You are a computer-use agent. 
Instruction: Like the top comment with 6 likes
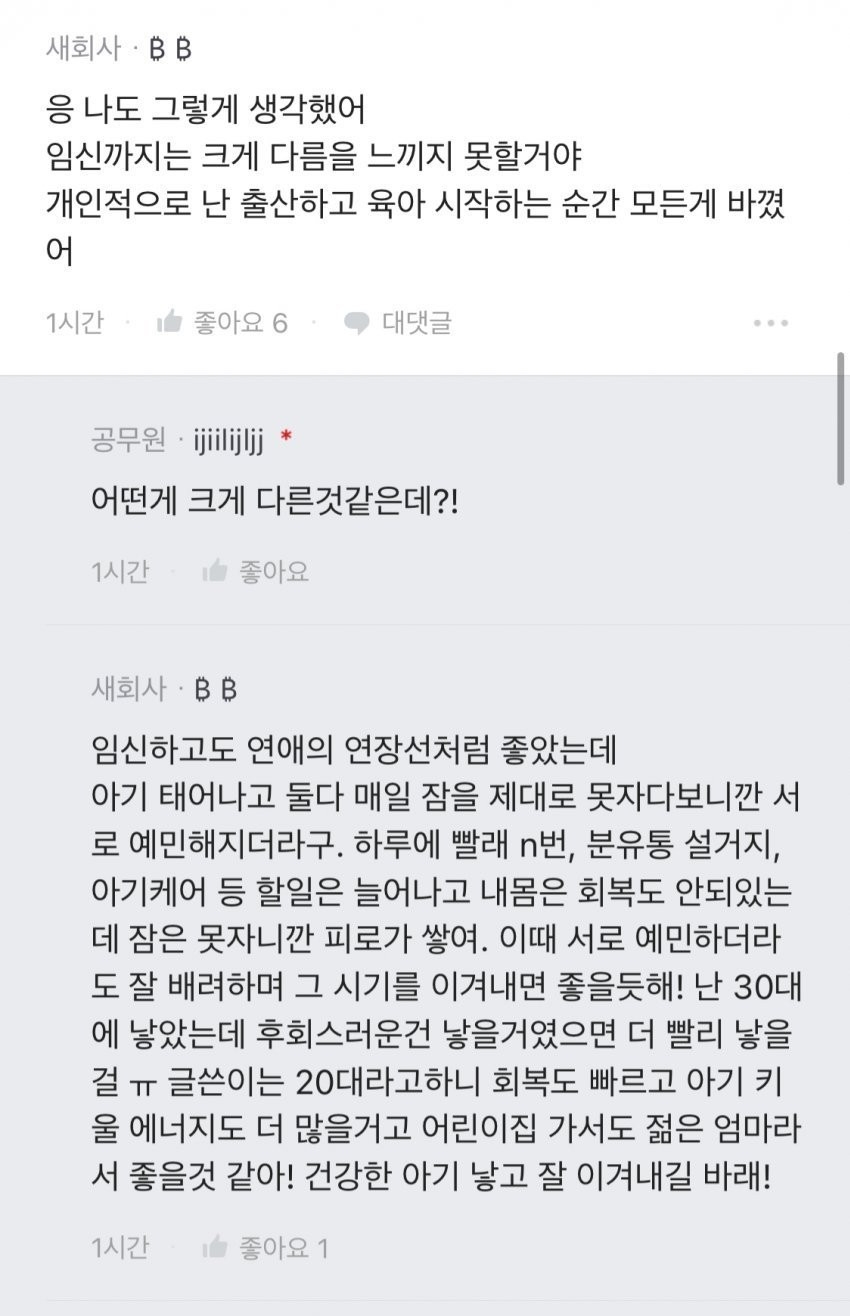pyautogui.click(x=222, y=323)
